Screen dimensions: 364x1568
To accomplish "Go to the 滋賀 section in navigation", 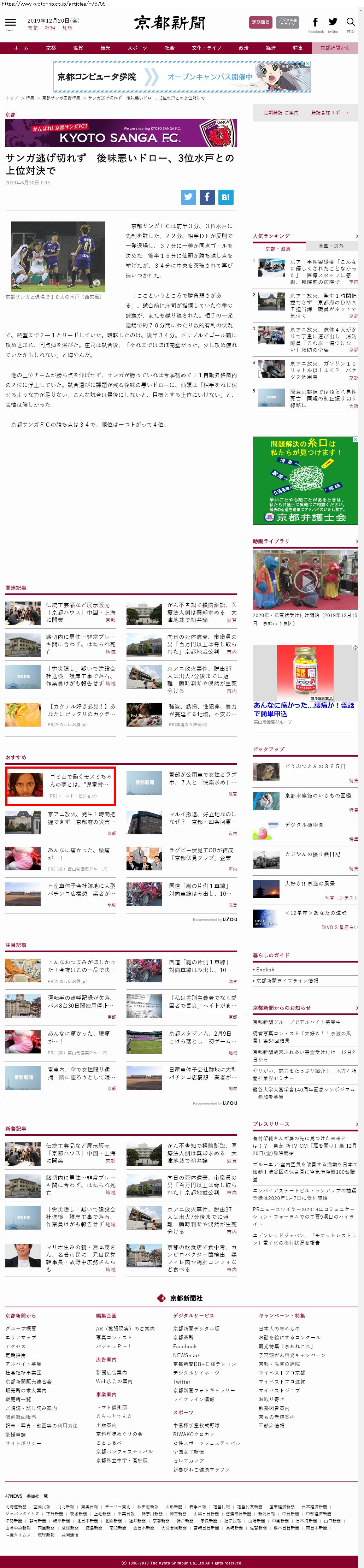I will click(78, 48).
